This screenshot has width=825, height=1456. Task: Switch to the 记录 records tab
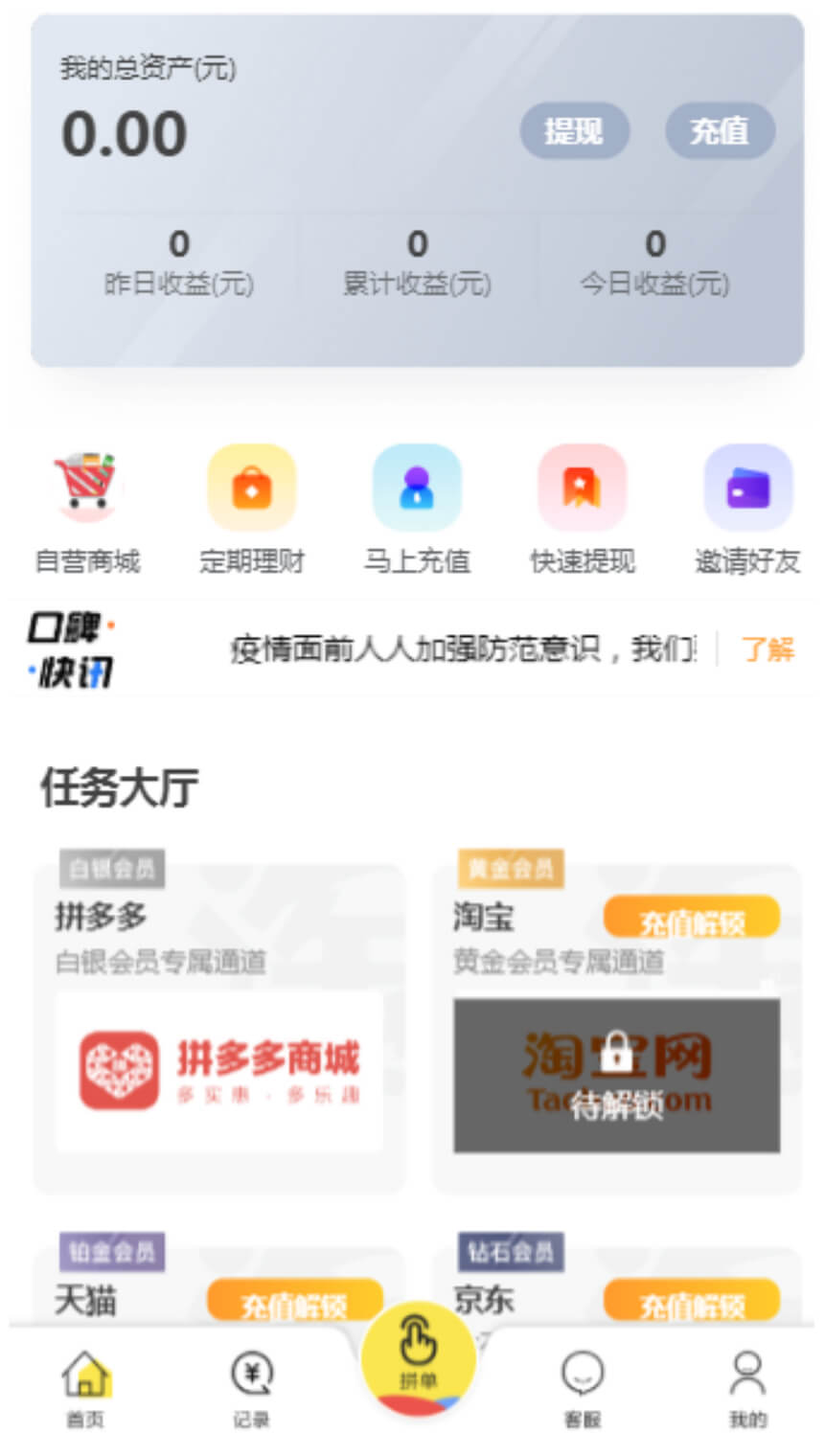[251, 1387]
